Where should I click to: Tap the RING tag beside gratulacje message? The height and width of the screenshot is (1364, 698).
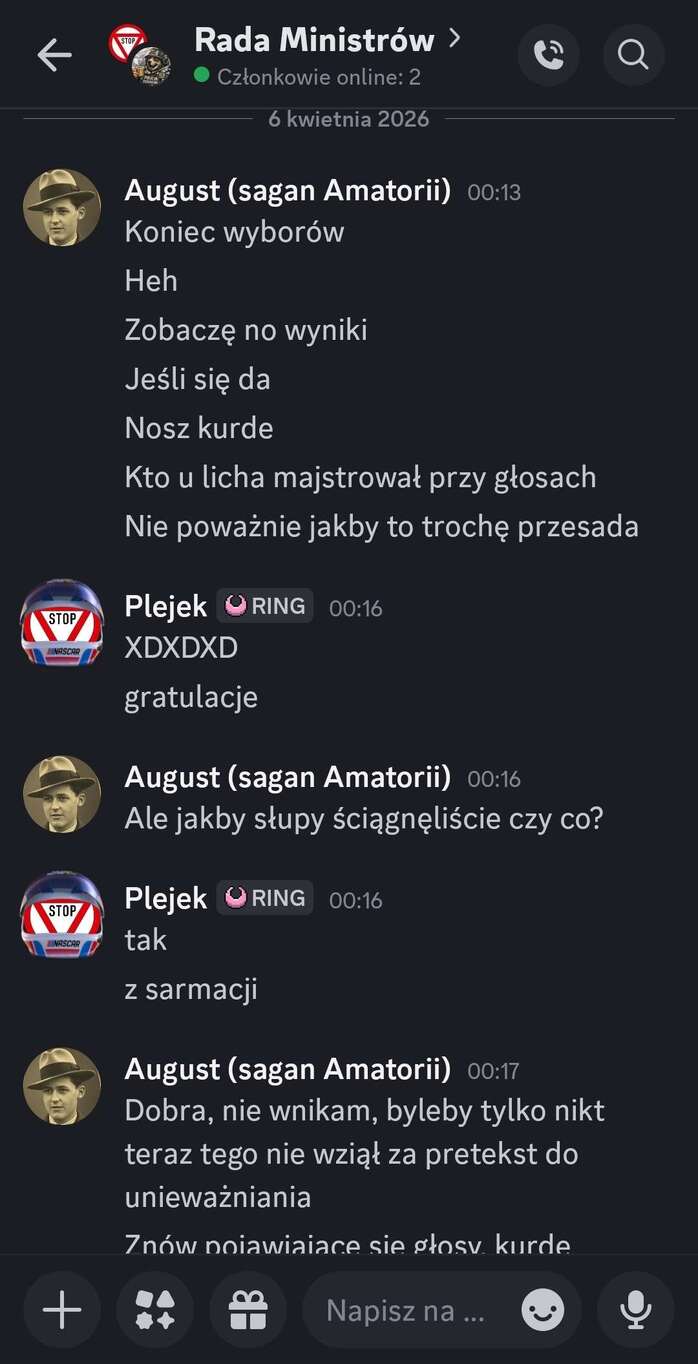pos(265,606)
